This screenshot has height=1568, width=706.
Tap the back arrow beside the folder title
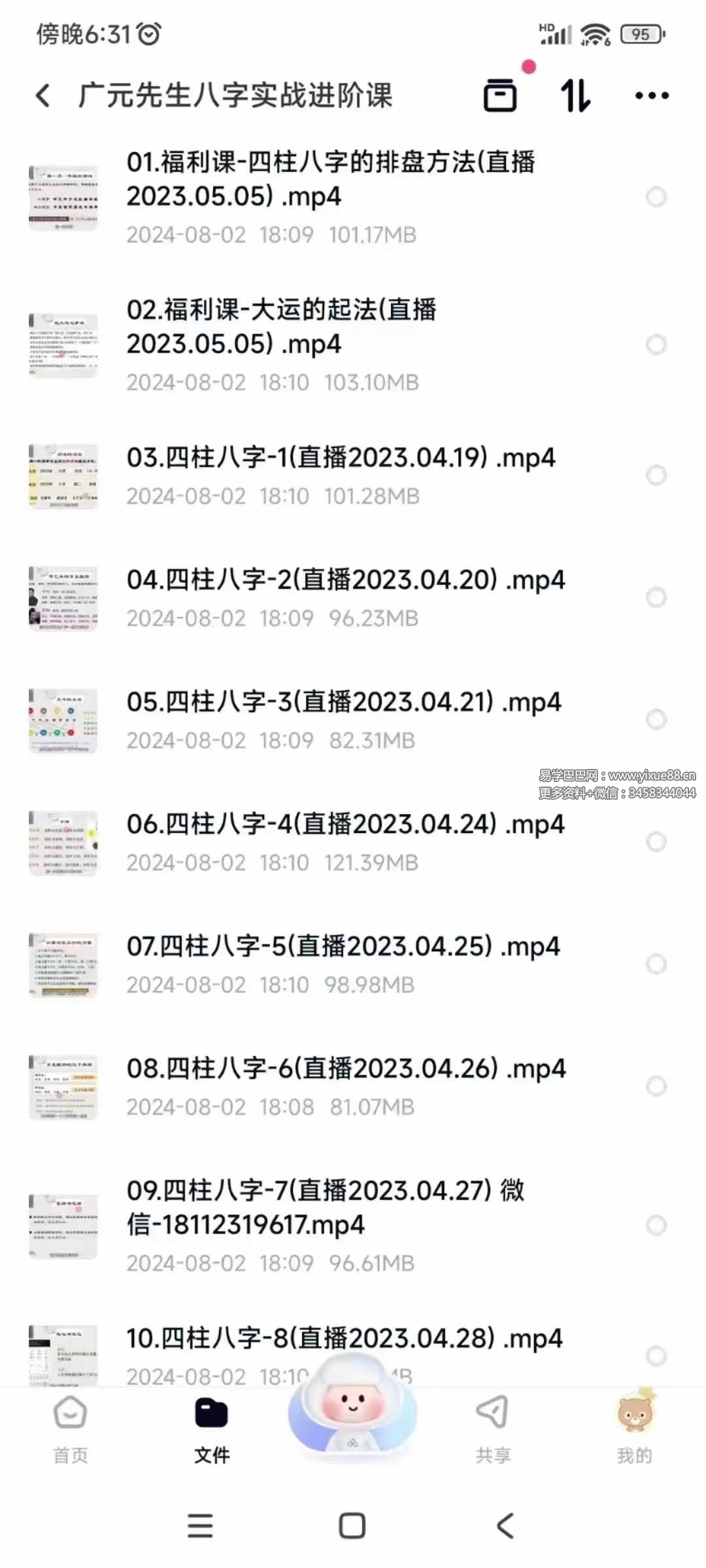pyautogui.click(x=42, y=95)
